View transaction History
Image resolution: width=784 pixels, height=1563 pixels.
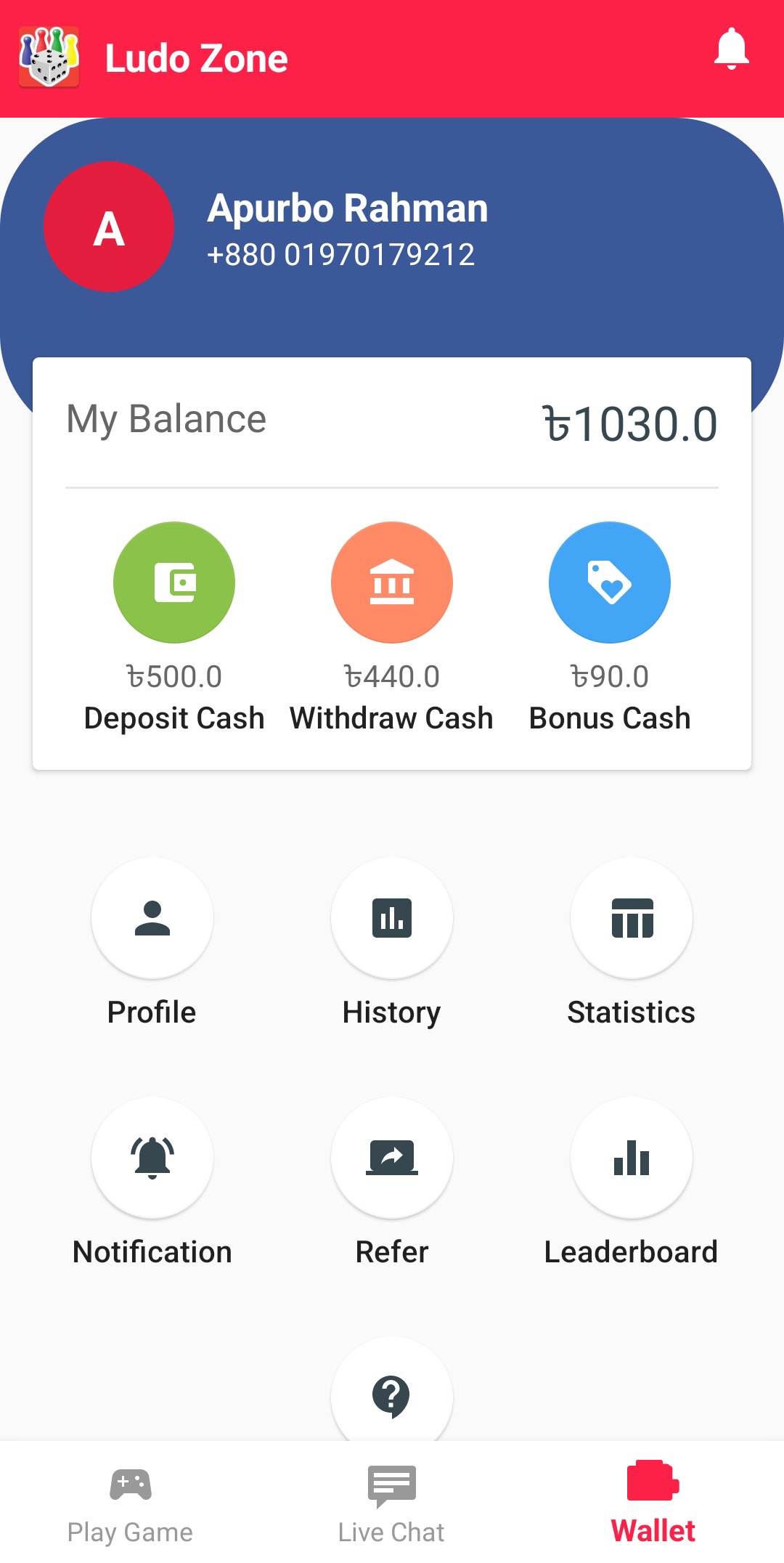click(392, 918)
